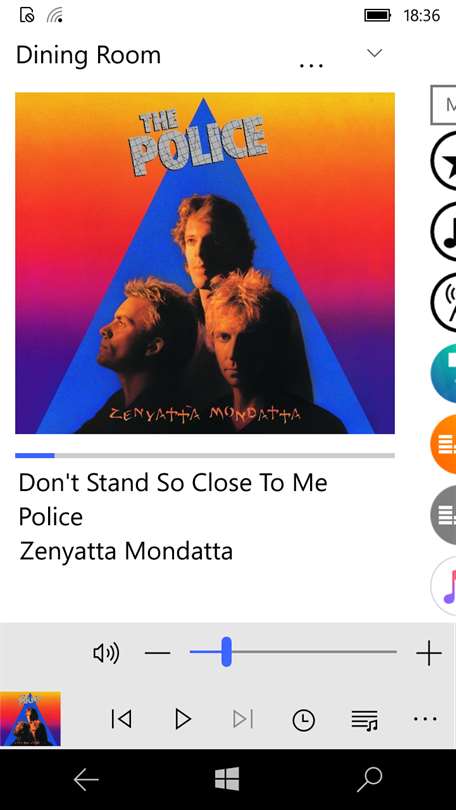Go back with the system back arrow

[86, 779]
